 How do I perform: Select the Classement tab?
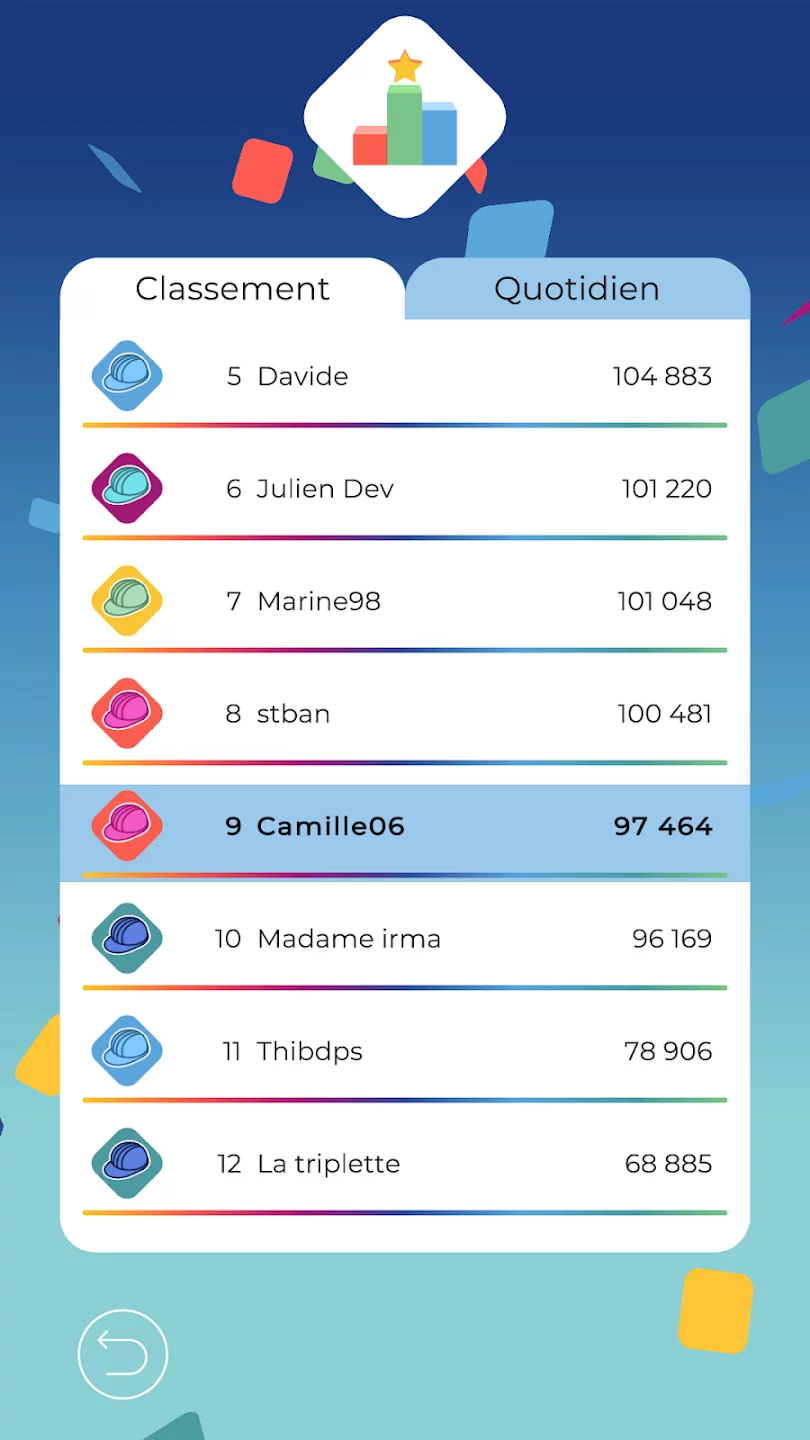(x=232, y=289)
